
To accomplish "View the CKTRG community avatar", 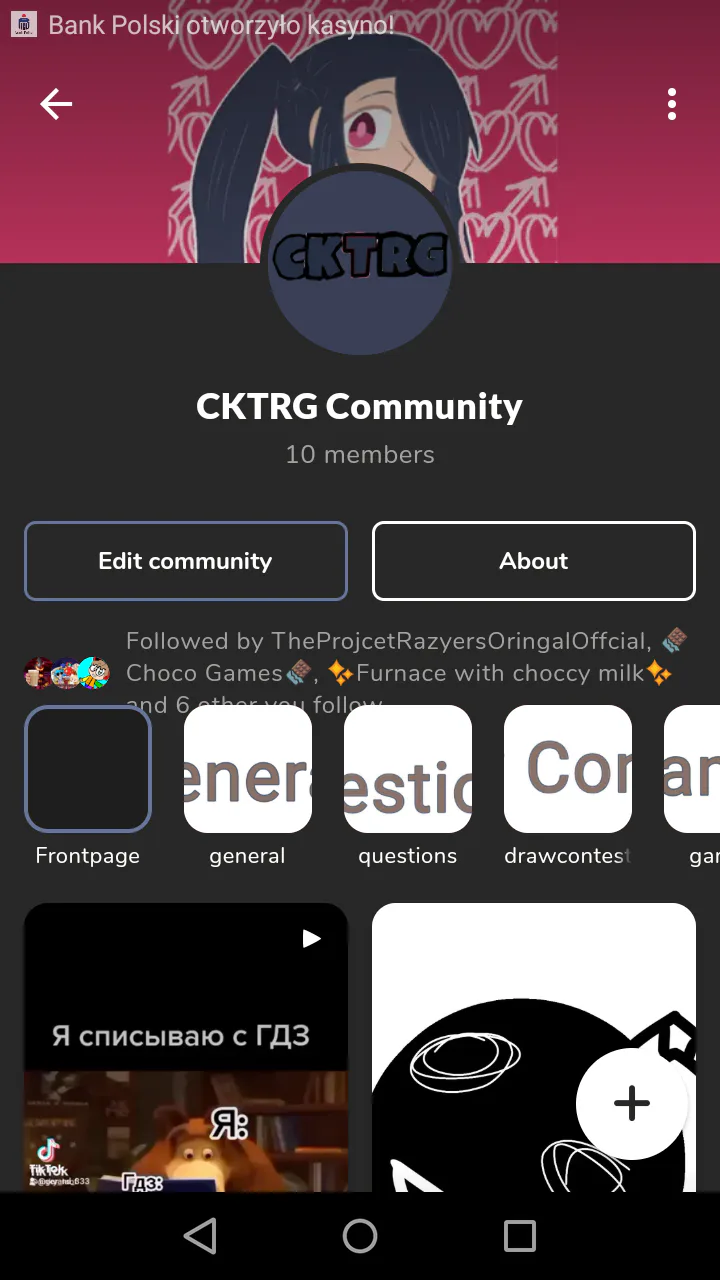I will [x=360, y=262].
